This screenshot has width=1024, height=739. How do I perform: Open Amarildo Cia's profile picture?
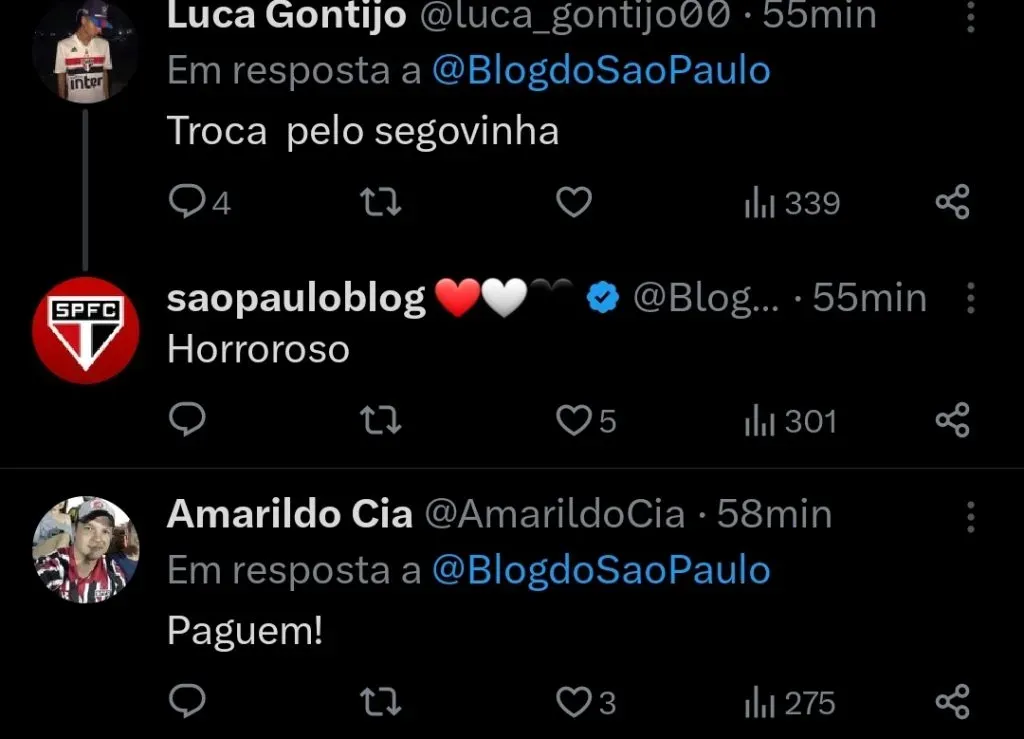pyautogui.click(x=85, y=549)
